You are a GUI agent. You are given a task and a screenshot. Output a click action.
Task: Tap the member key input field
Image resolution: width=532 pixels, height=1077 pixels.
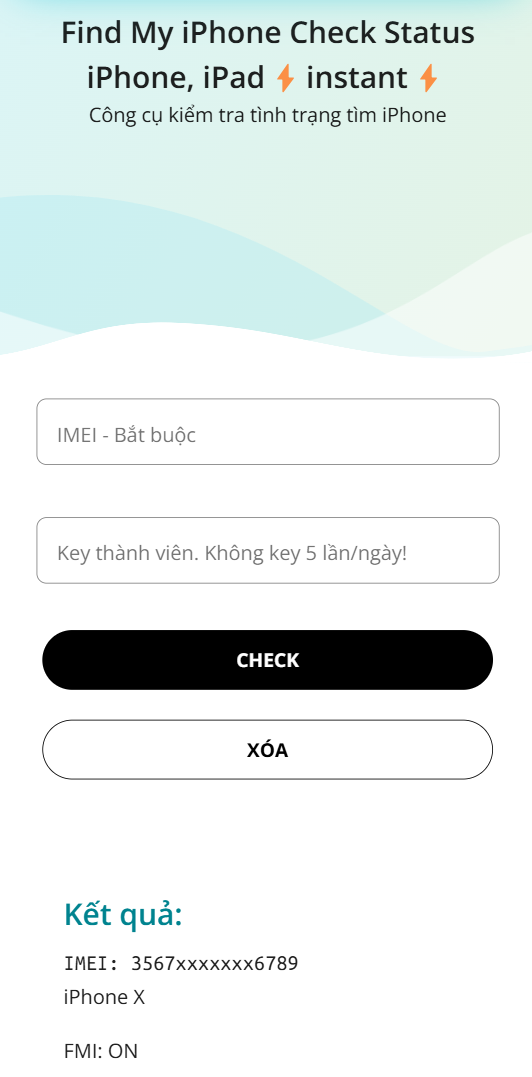(x=268, y=550)
